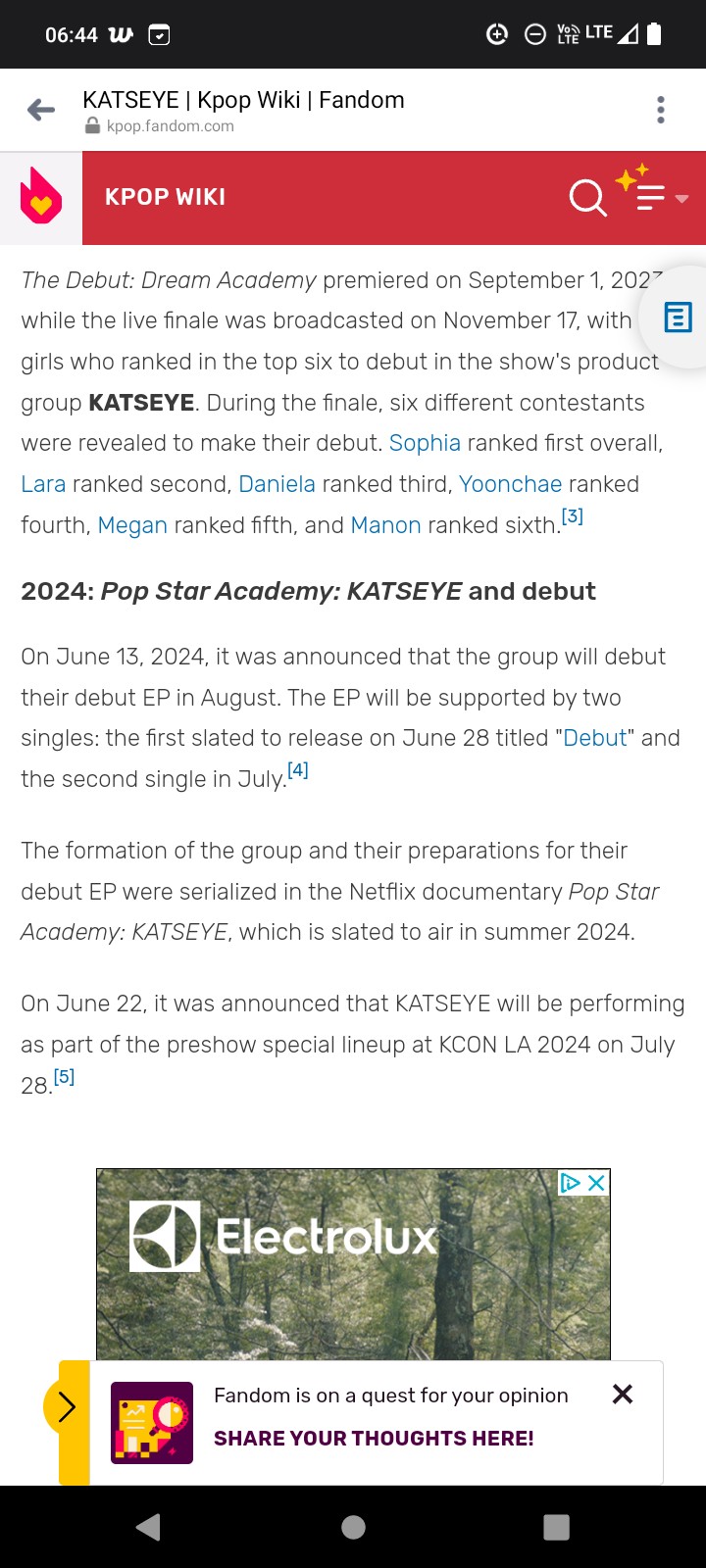View reference citation [3]
Screen dimensions: 706x1568
pos(573,516)
